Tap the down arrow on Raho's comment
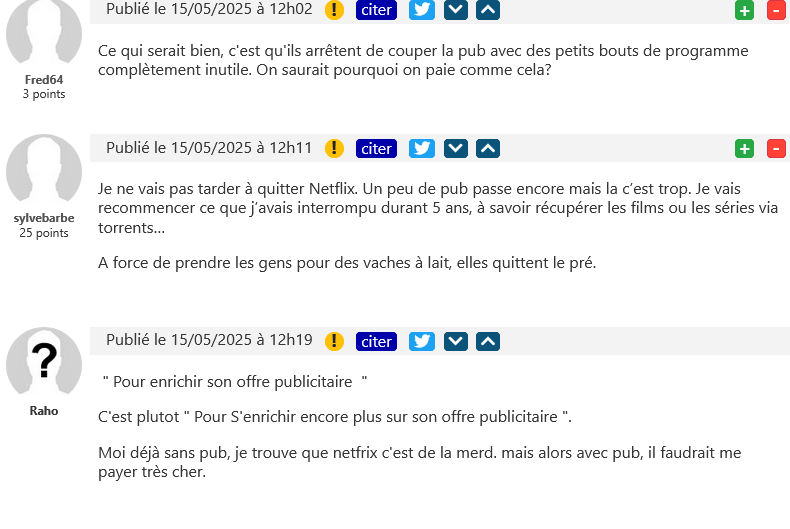 coord(455,341)
